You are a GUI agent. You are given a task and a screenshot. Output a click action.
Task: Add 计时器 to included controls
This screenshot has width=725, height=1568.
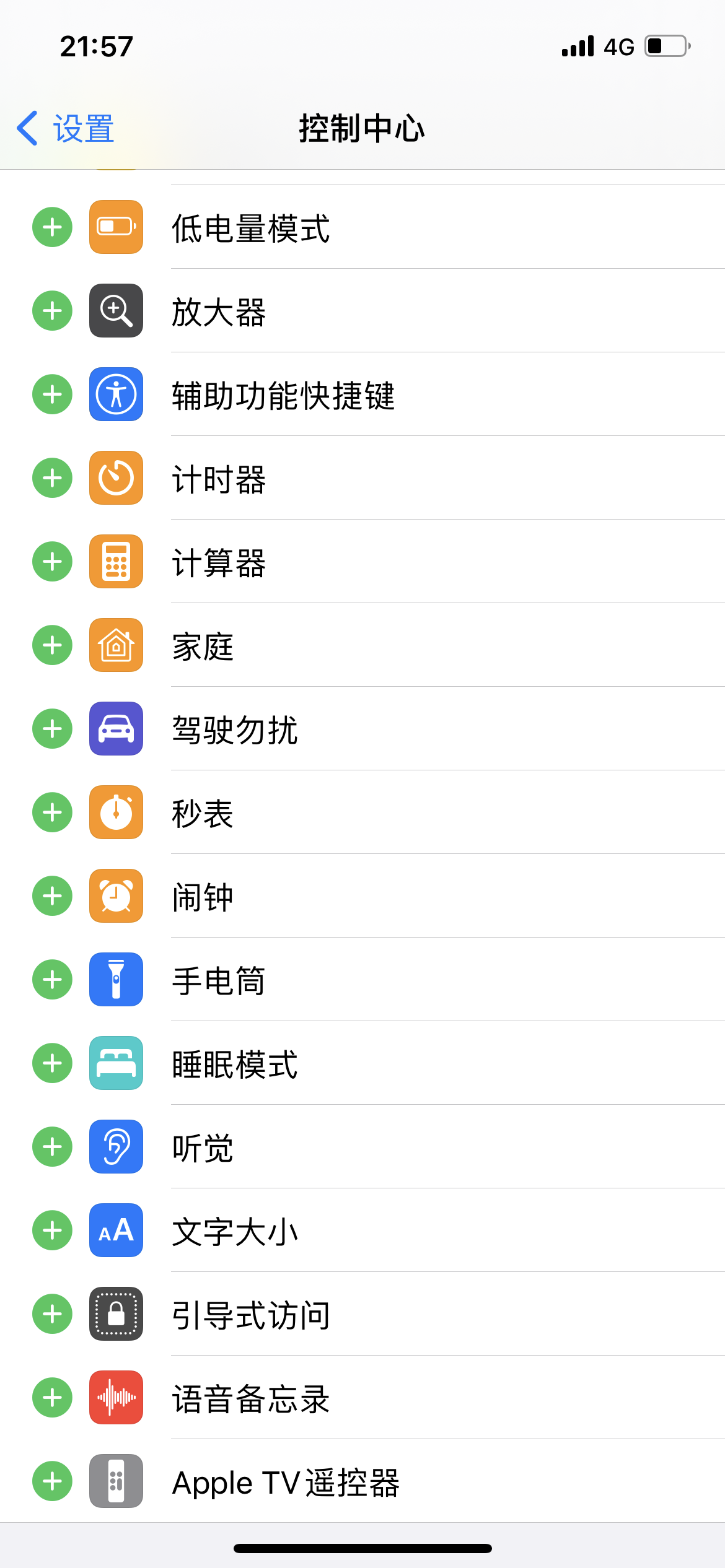53,478
